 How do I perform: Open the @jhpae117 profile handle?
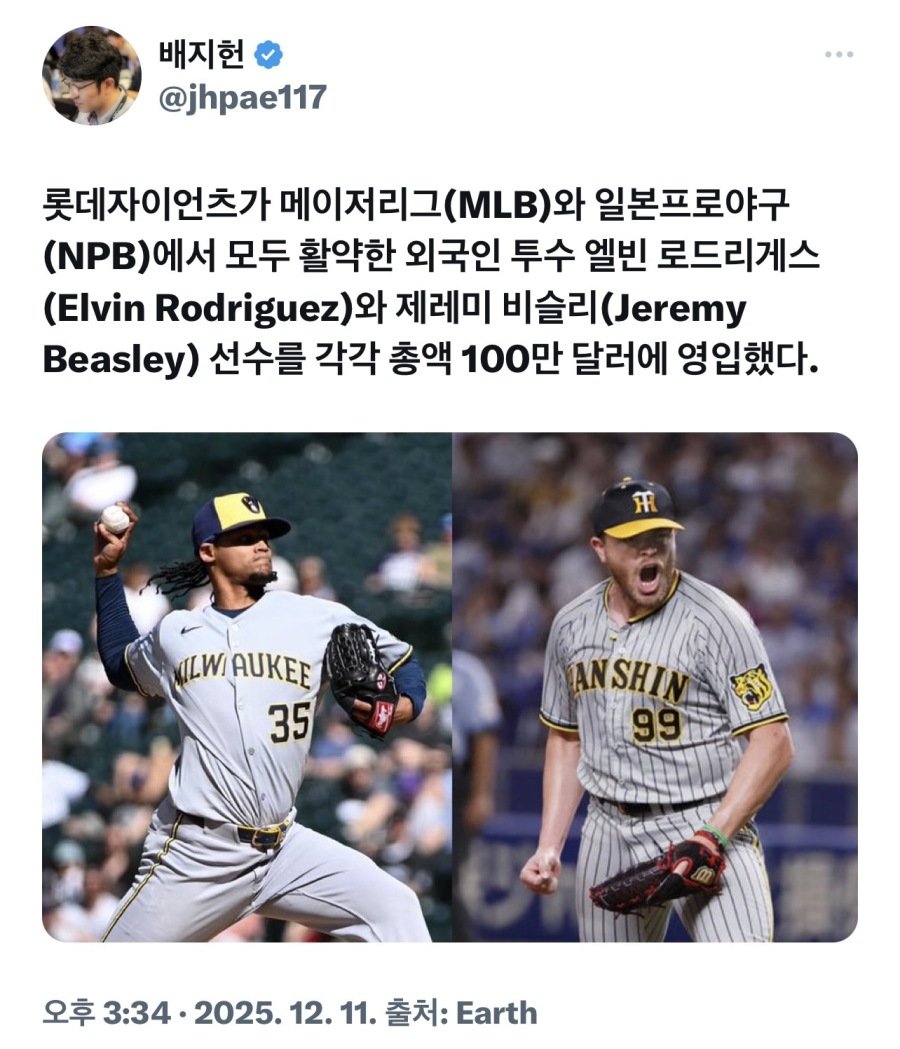242,97
